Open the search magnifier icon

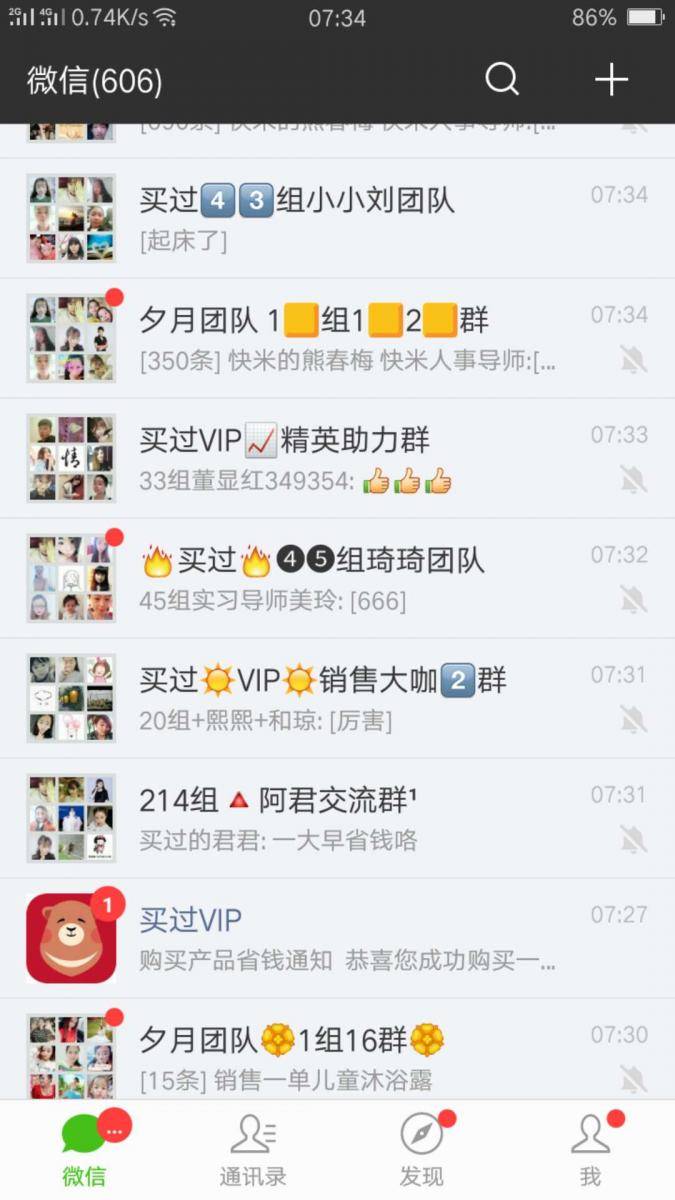click(x=502, y=79)
